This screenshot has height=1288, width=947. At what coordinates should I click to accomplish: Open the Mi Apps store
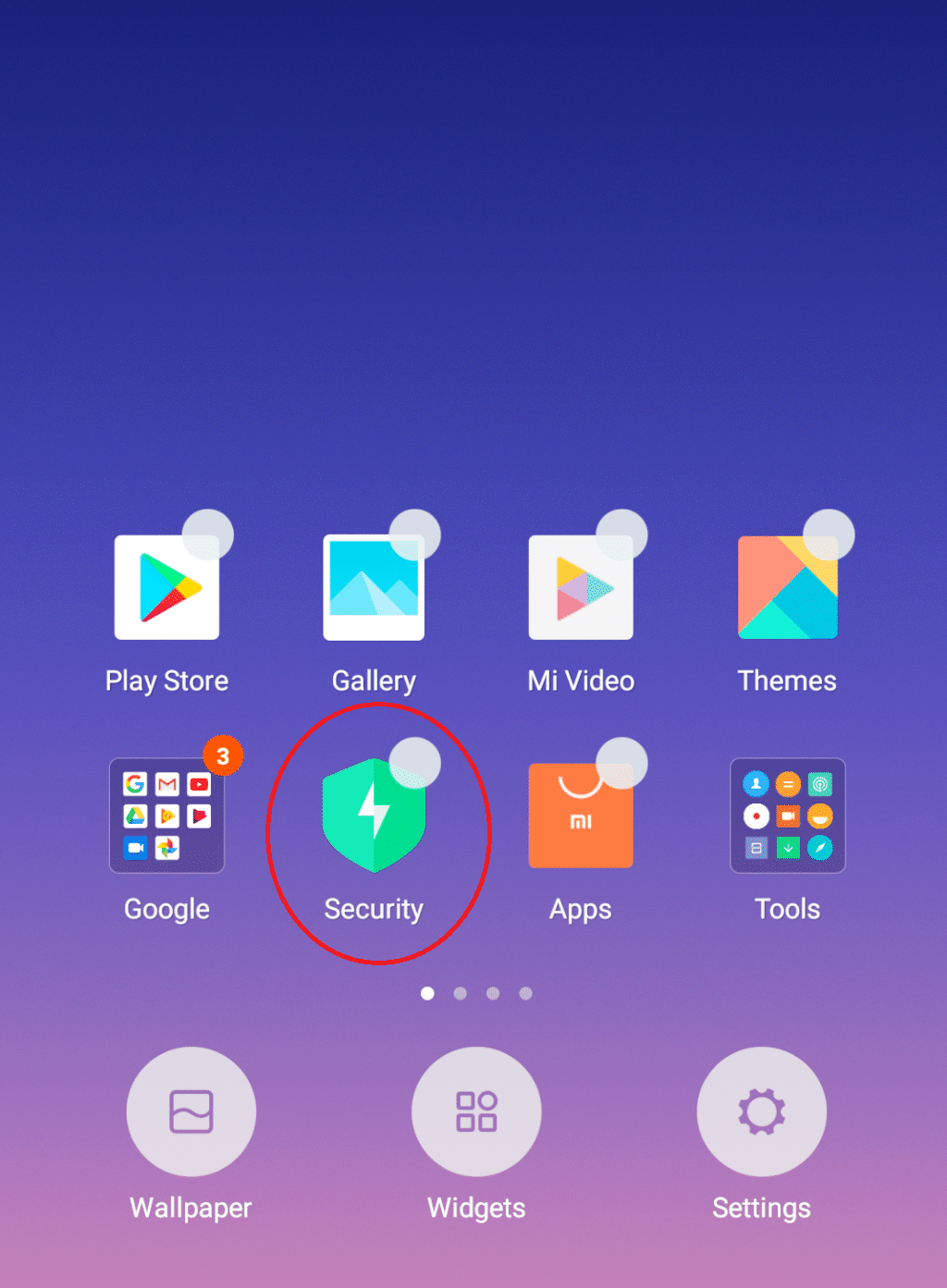pyautogui.click(x=581, y=817)
